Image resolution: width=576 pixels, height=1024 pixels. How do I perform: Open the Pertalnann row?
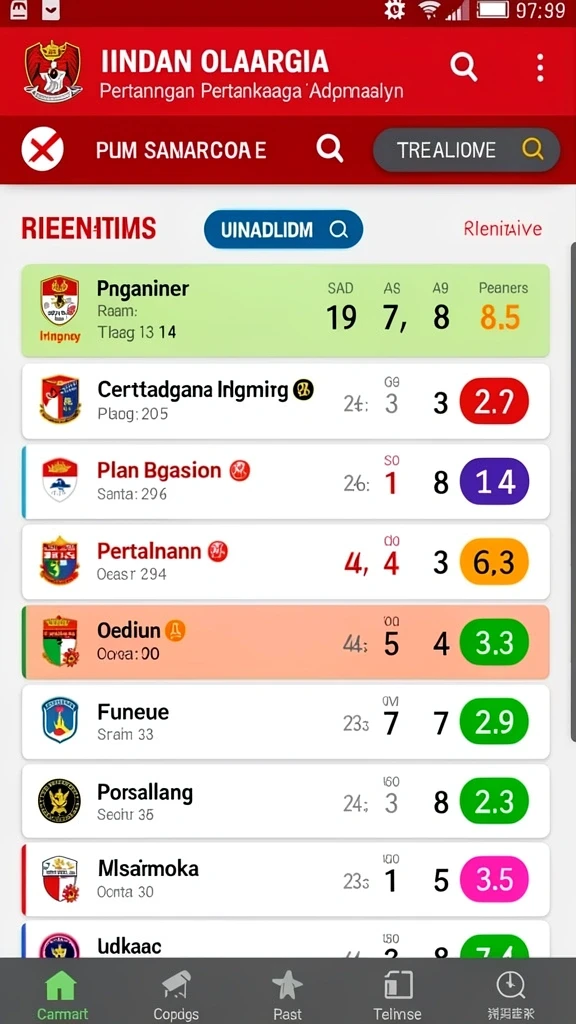coord(285,562)
